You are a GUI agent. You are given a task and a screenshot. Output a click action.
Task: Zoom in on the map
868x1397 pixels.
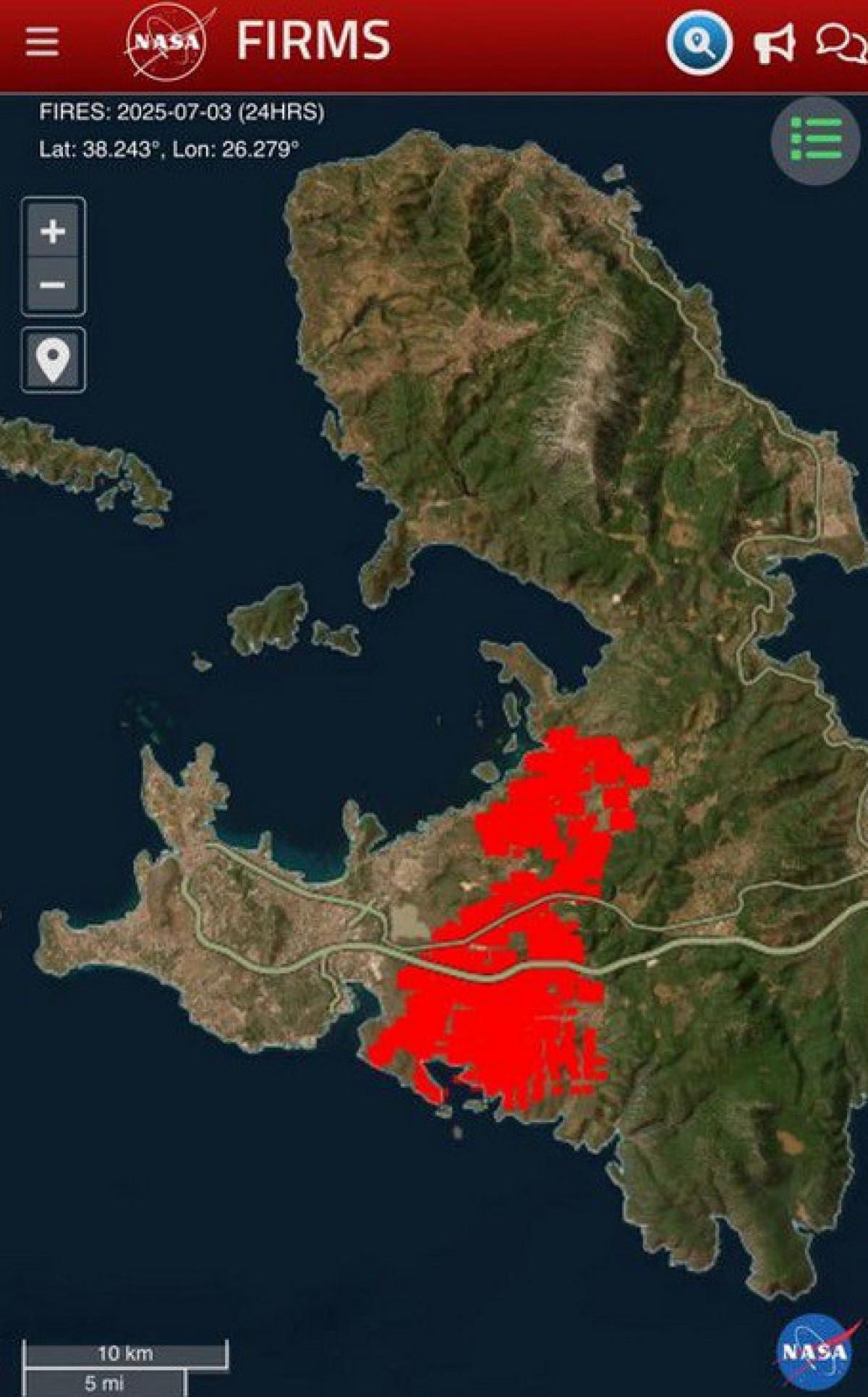[x=53, y=232]
